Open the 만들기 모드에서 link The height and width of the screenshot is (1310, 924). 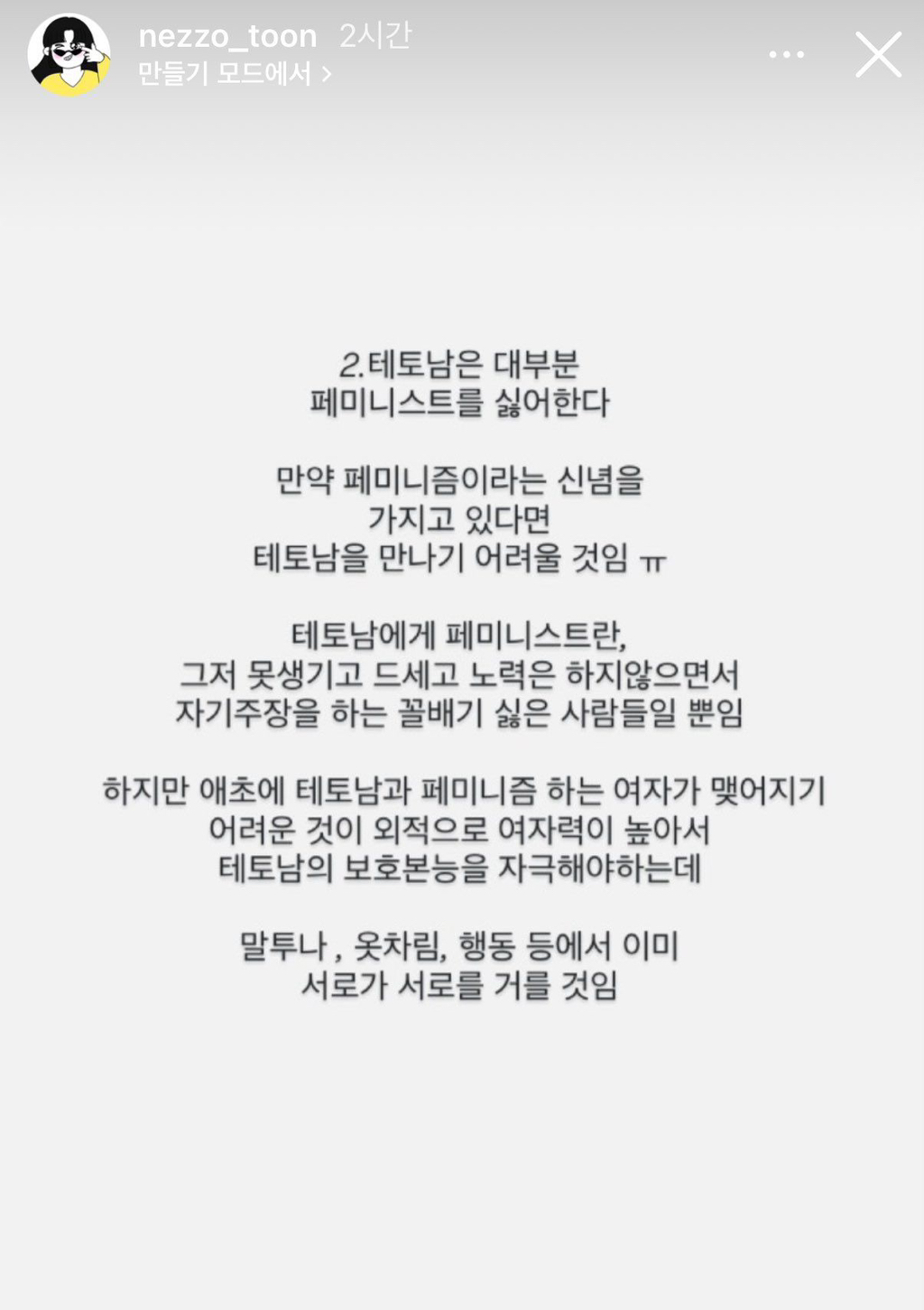[234, 74]
